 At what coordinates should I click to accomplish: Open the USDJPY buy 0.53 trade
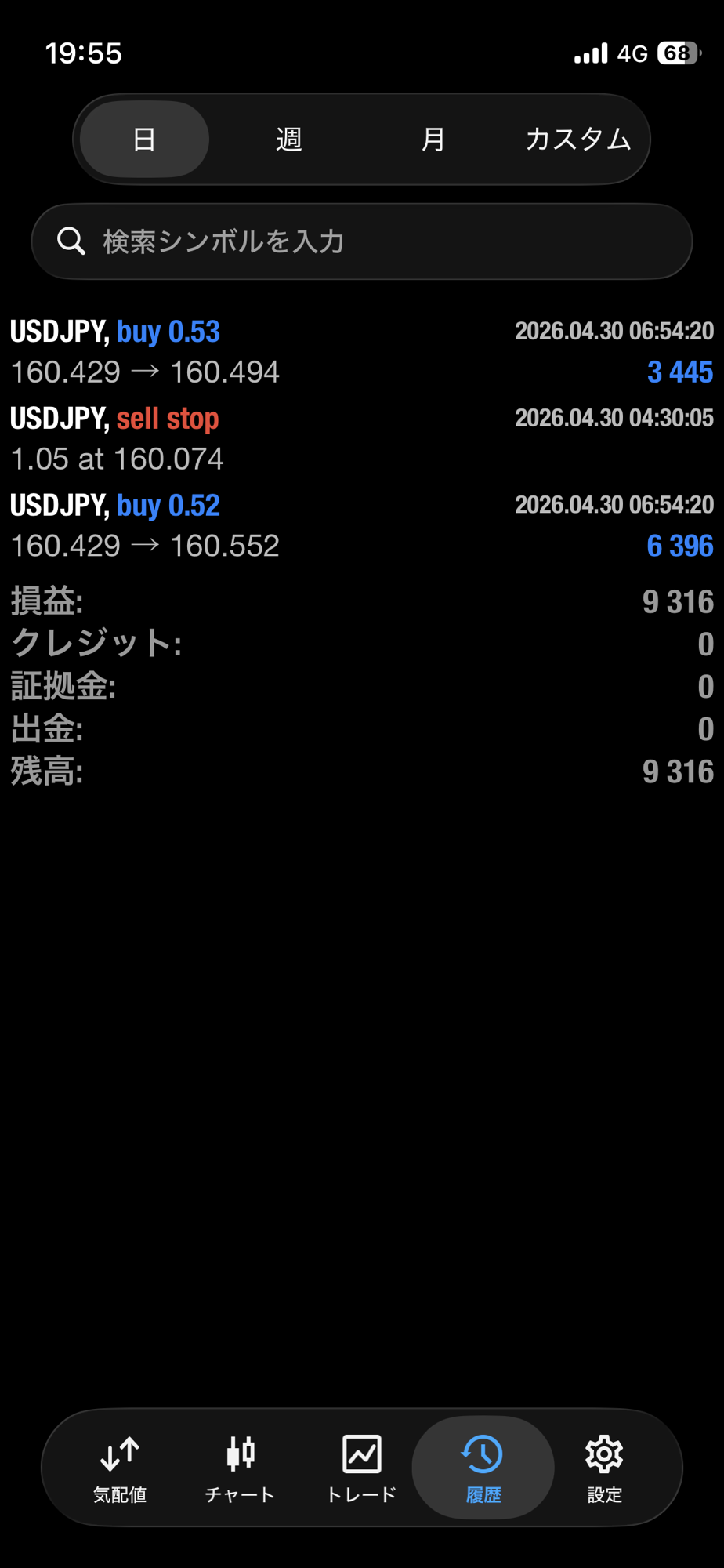(x=362, y=351)
